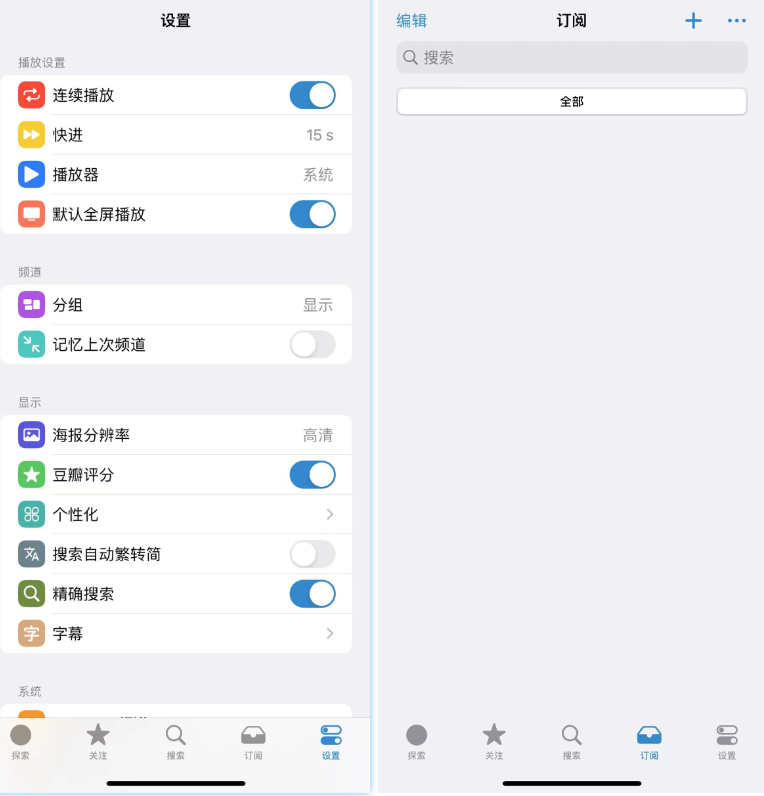Viewport: 764px width, 796px height.
Task: Open the three-dot overflow menu
Action: point(737,20)
